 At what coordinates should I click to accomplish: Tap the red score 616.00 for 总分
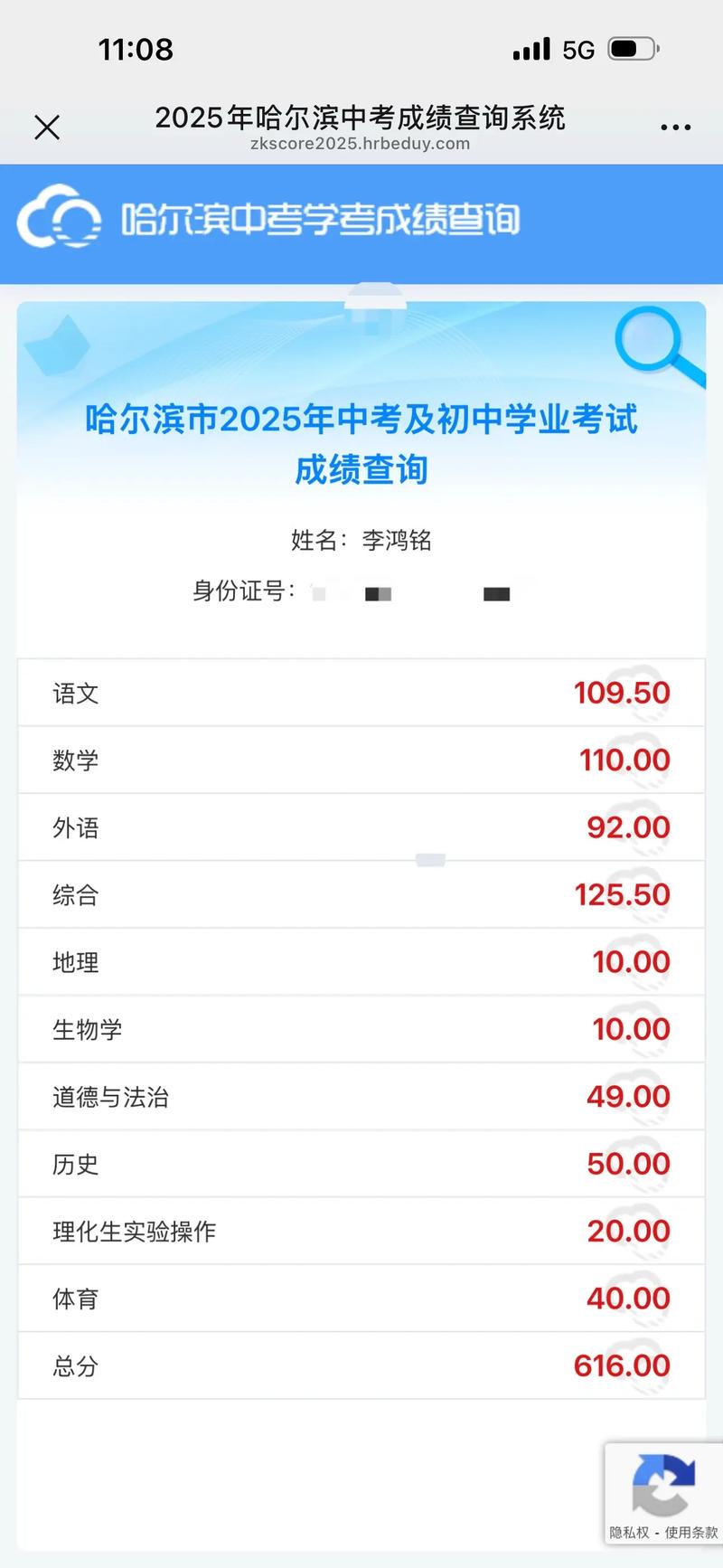(621, 1366)
